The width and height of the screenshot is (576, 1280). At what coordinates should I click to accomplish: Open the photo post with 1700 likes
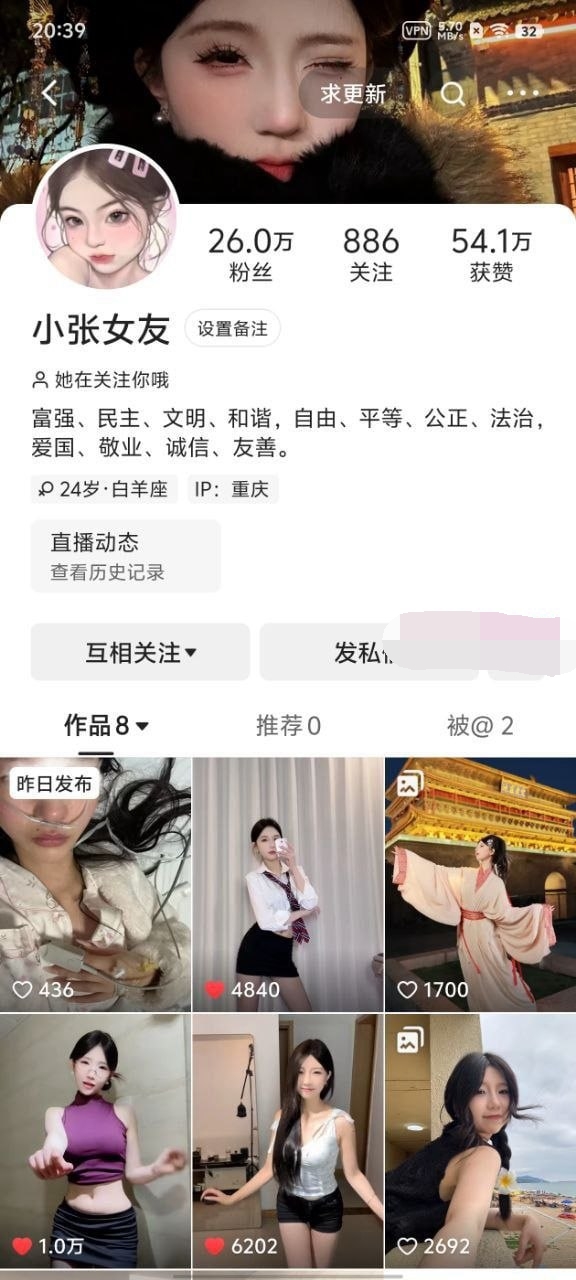(481, 884)
